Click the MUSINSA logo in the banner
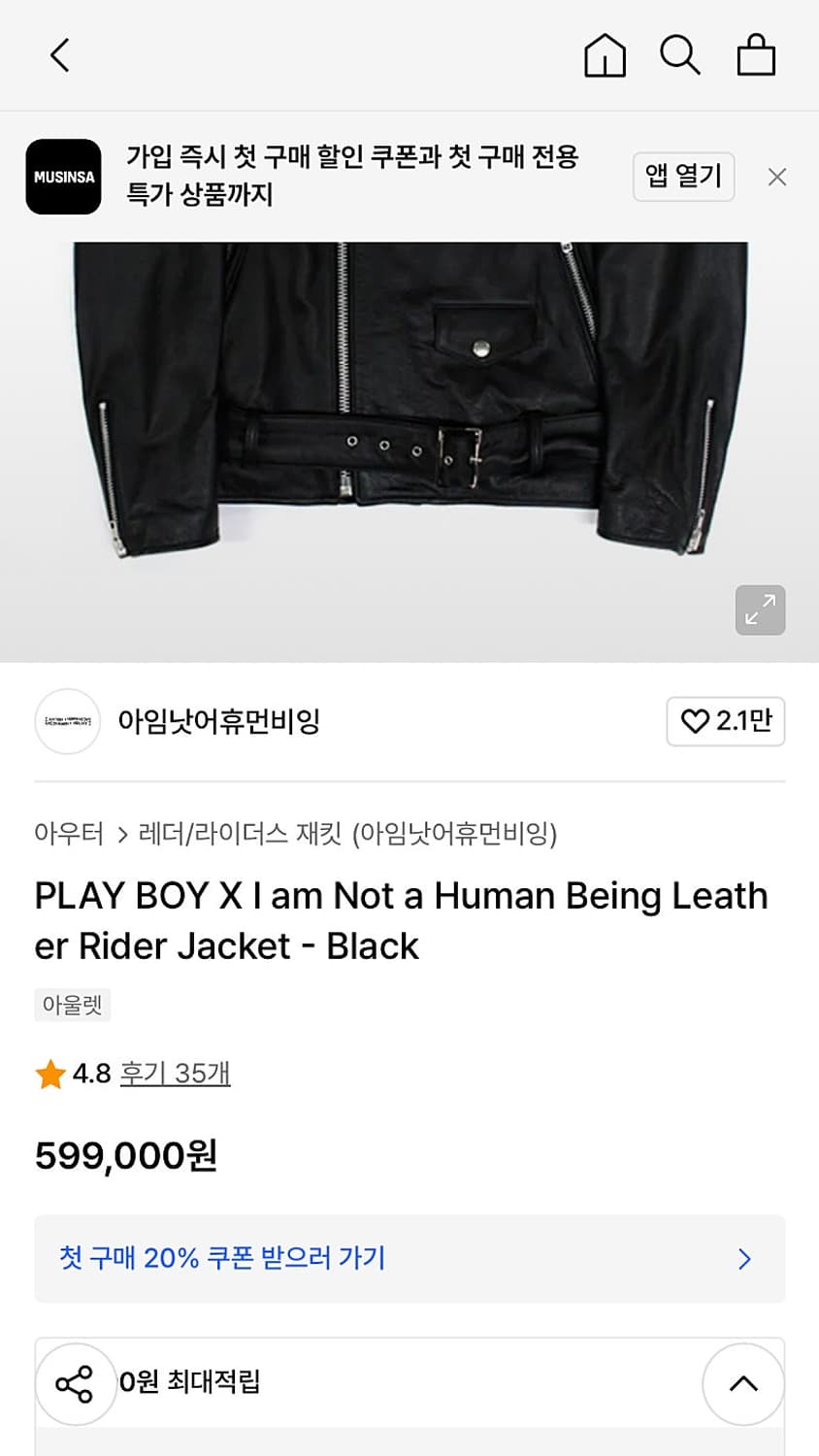 pyautogui.click(x=63, y=177)
